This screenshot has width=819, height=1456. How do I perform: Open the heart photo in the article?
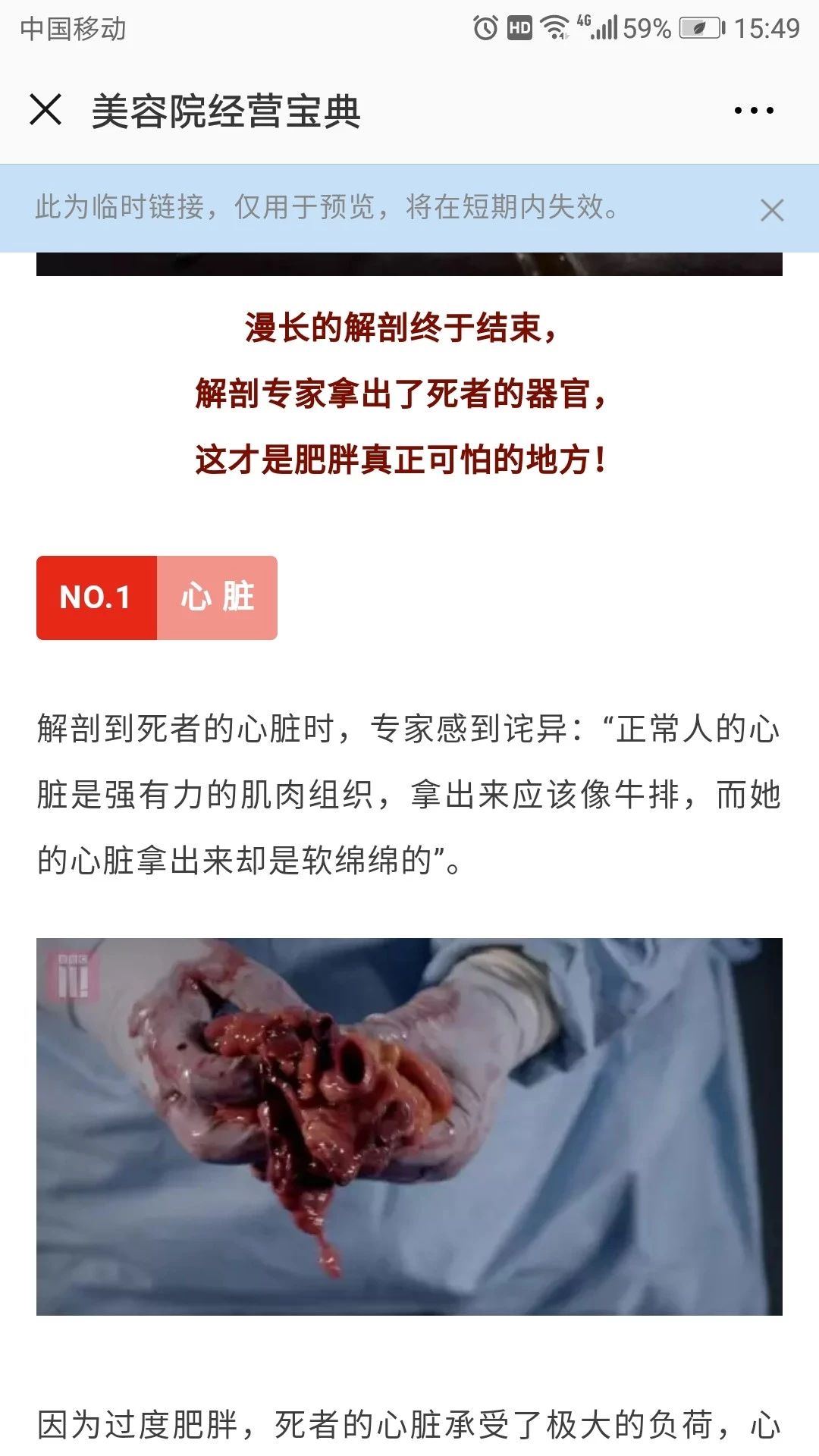[409, 1126]
